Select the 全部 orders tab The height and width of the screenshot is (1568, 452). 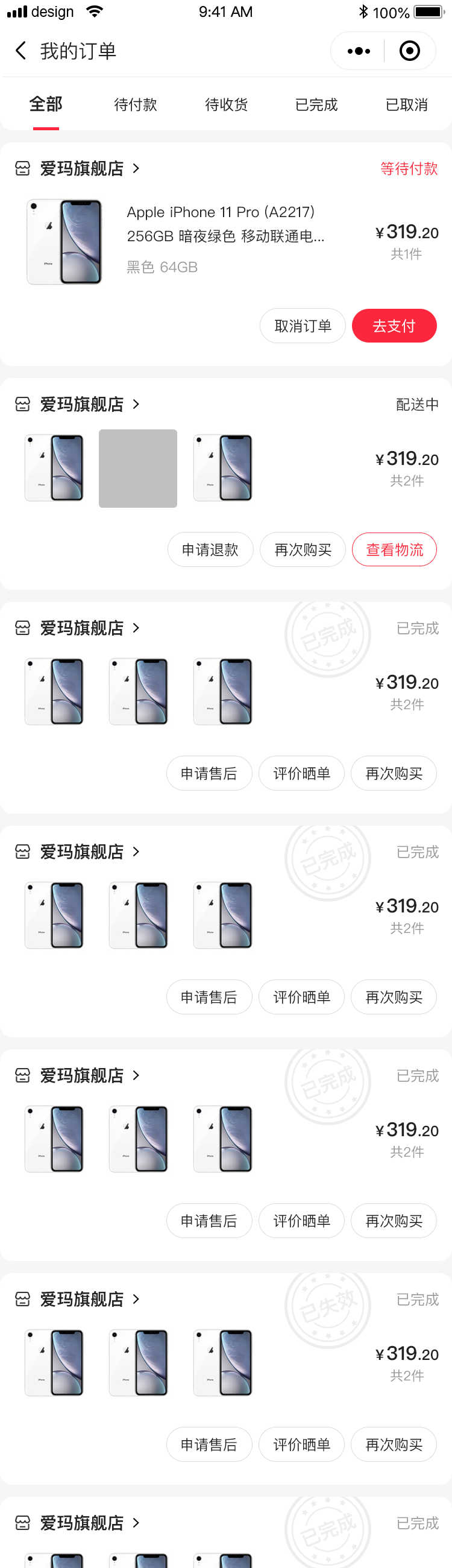click(46, 105)
